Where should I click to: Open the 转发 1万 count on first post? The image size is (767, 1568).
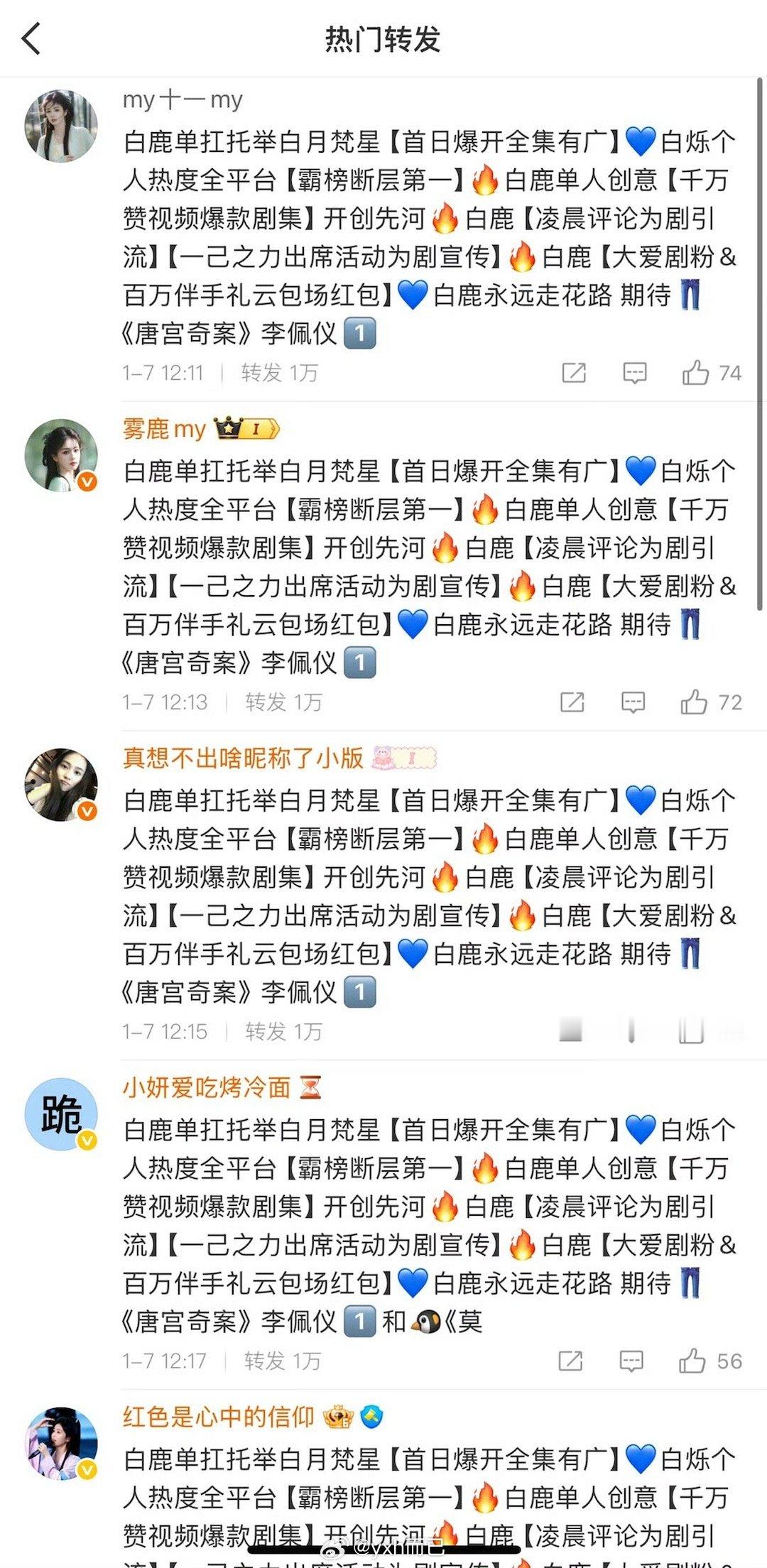click(x=277, y=372)
